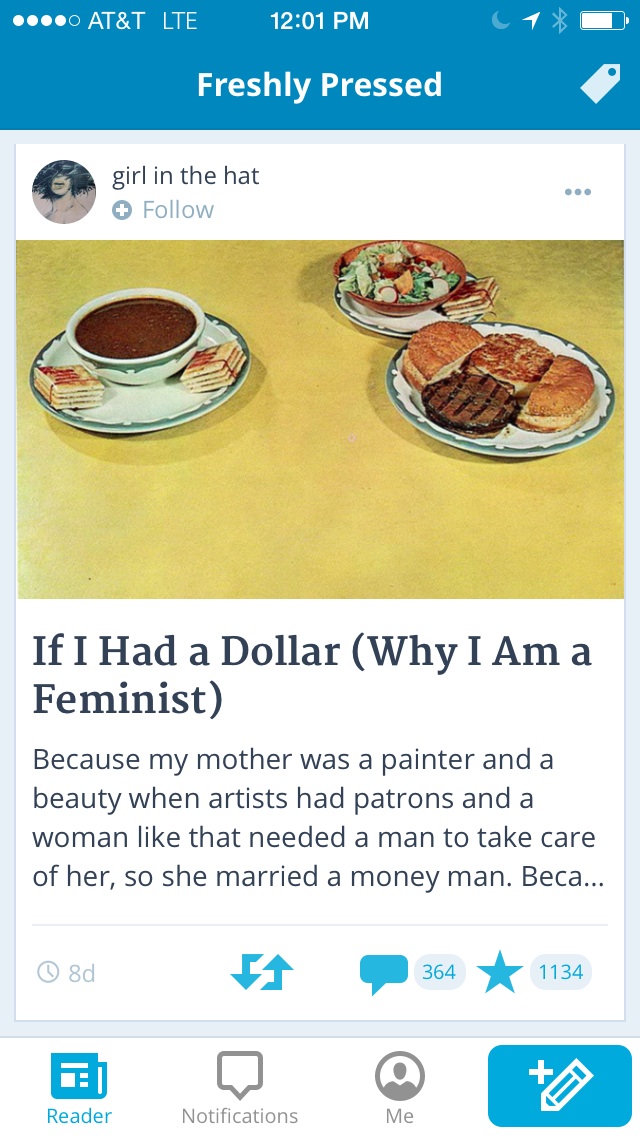Reblog the If I Had a Dollar post
This screenshot has height=1136, width=640.
click(262, 972)
